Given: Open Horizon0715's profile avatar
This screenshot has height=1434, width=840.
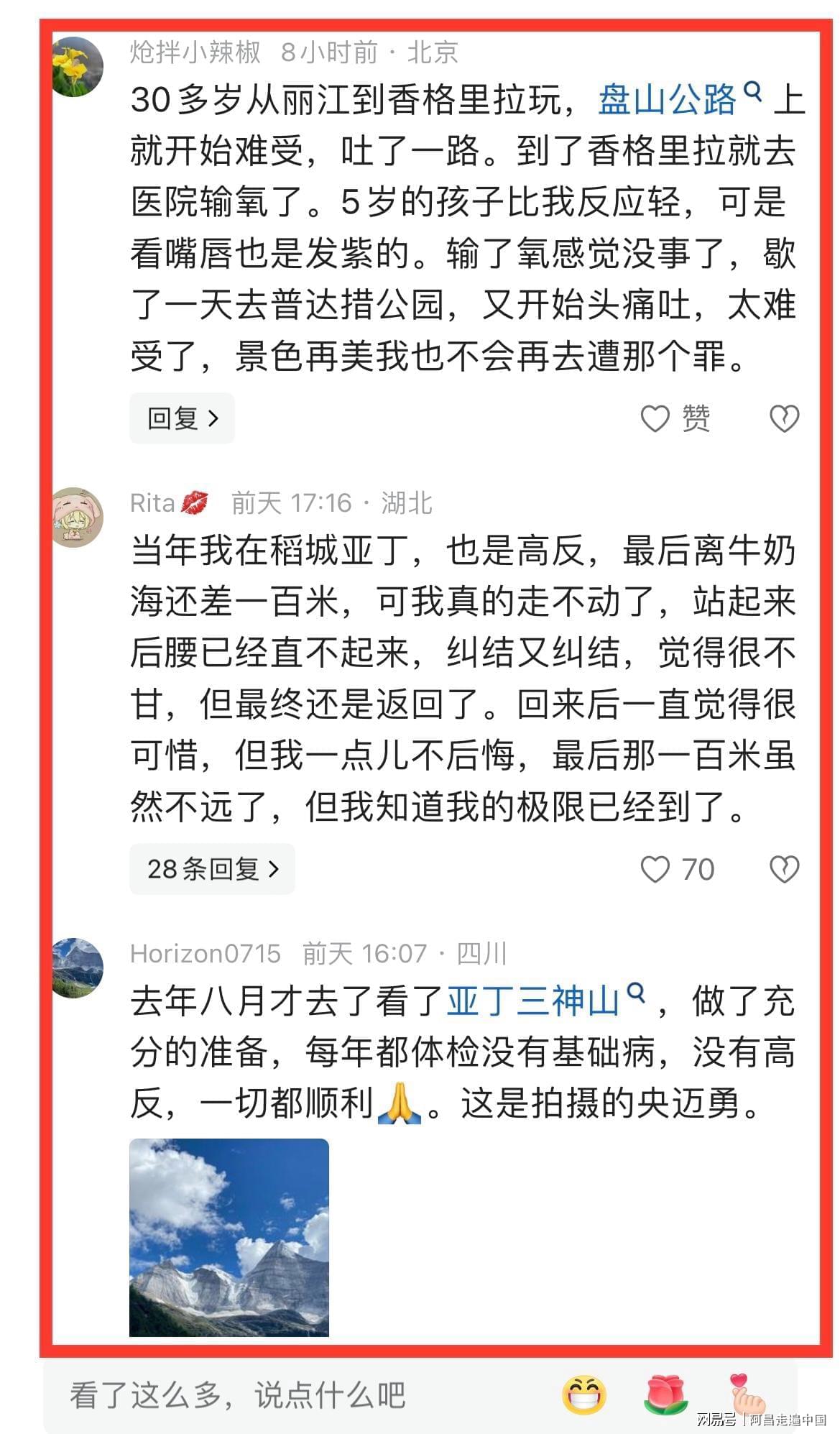Looking at the screenshot, I should (78, 968).
